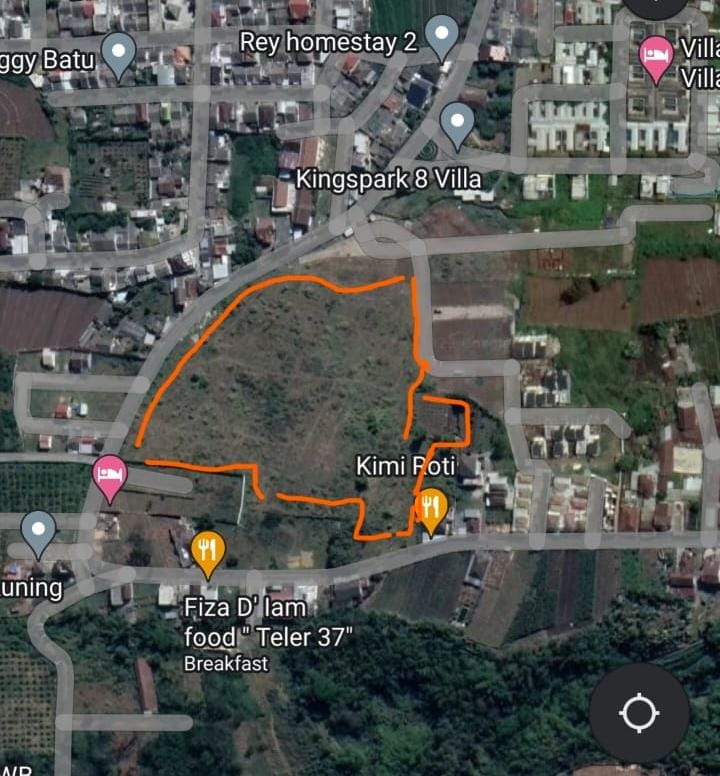Click the Fiza D'lam food restaurant marker

click(207, 549)
